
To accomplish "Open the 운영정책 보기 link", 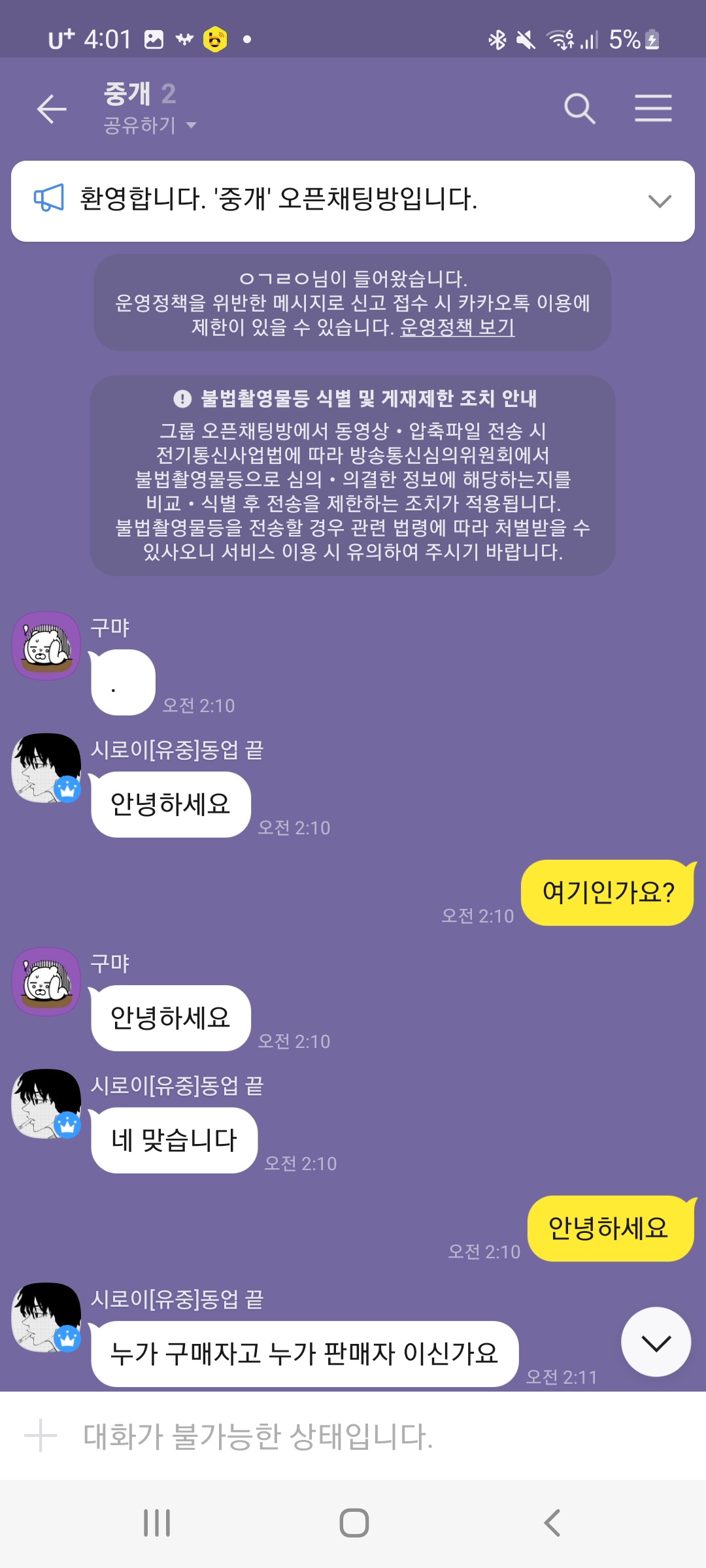I will coord(457,327).
